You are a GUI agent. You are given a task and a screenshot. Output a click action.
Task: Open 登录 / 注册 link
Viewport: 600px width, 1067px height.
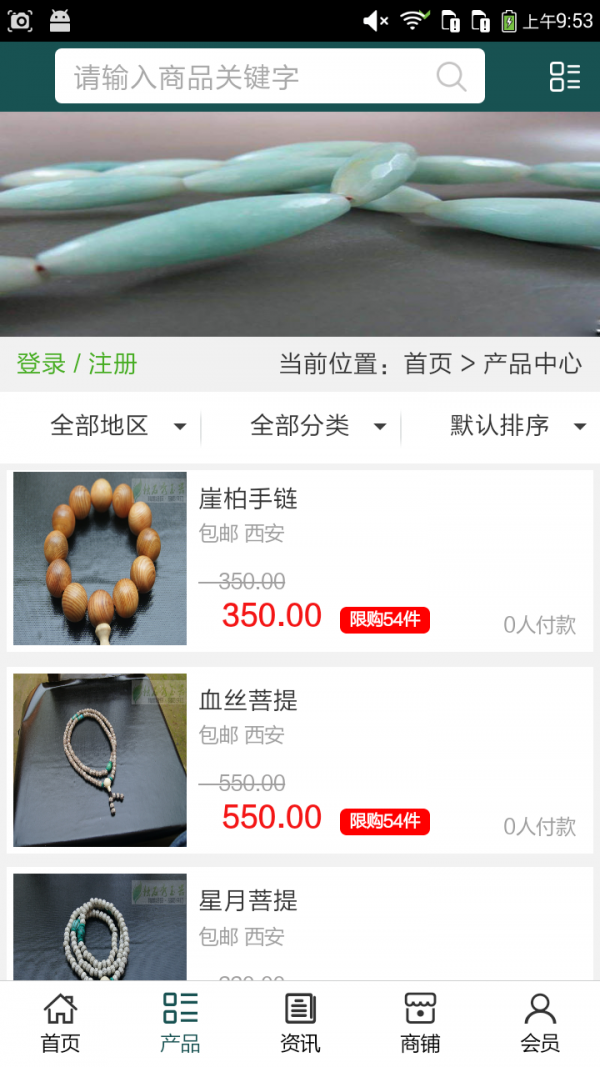coord(77,364)
